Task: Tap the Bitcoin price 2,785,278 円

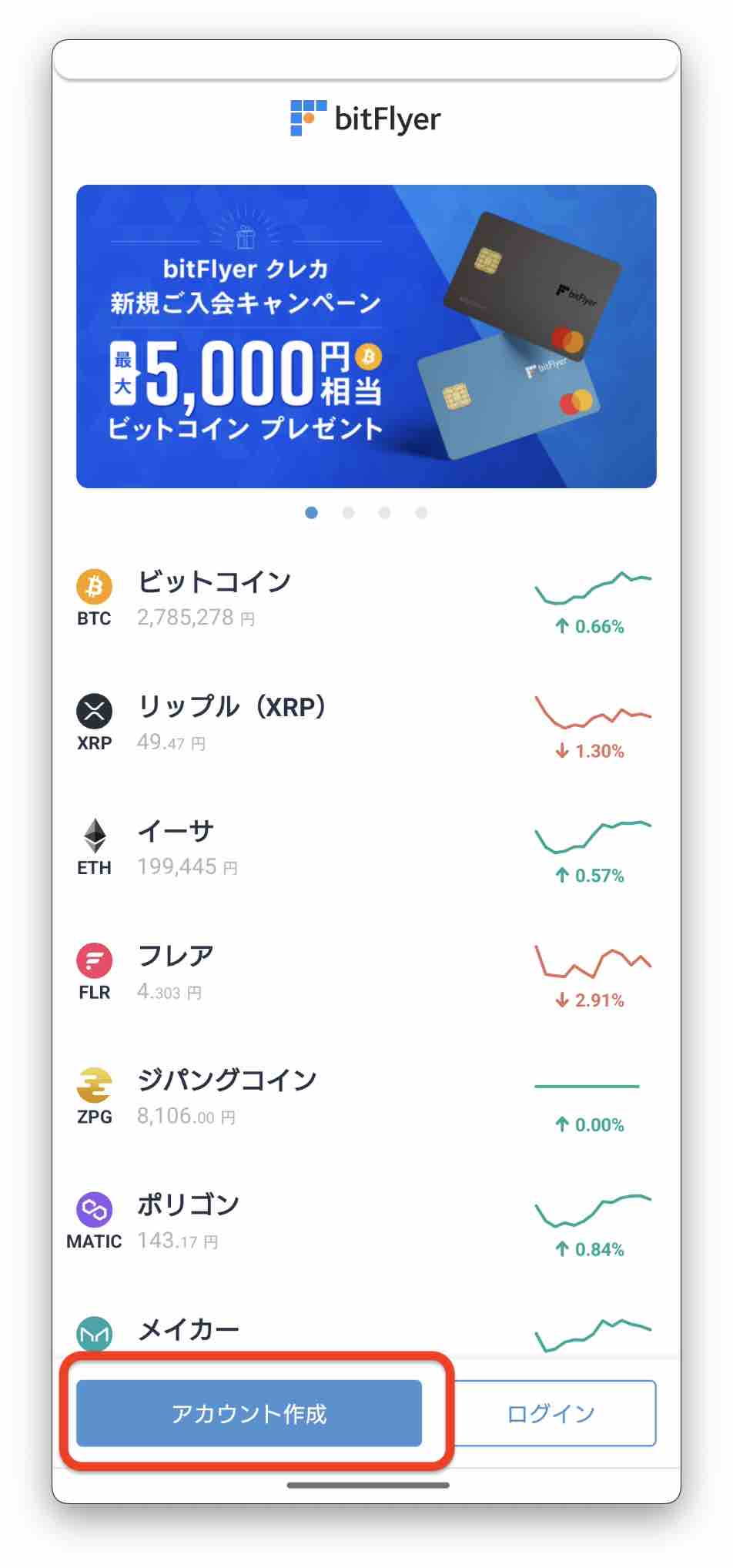Action: tap(195, 617)
